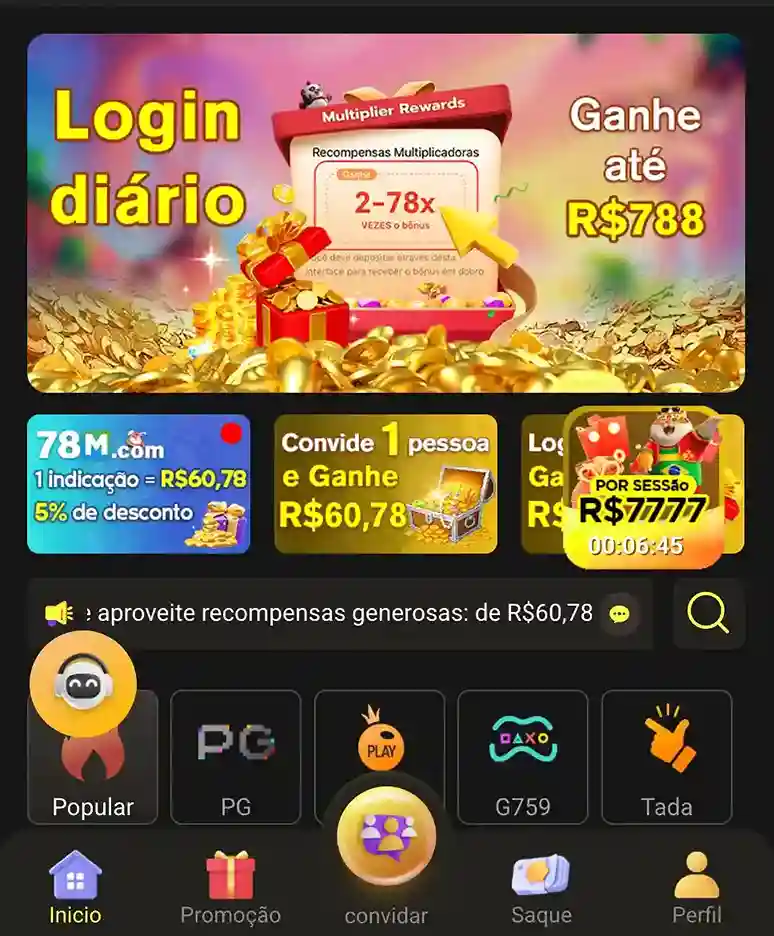This screenshot has width=774, height=936.
Task: Select the Play provider category
Action: point(380,745)
